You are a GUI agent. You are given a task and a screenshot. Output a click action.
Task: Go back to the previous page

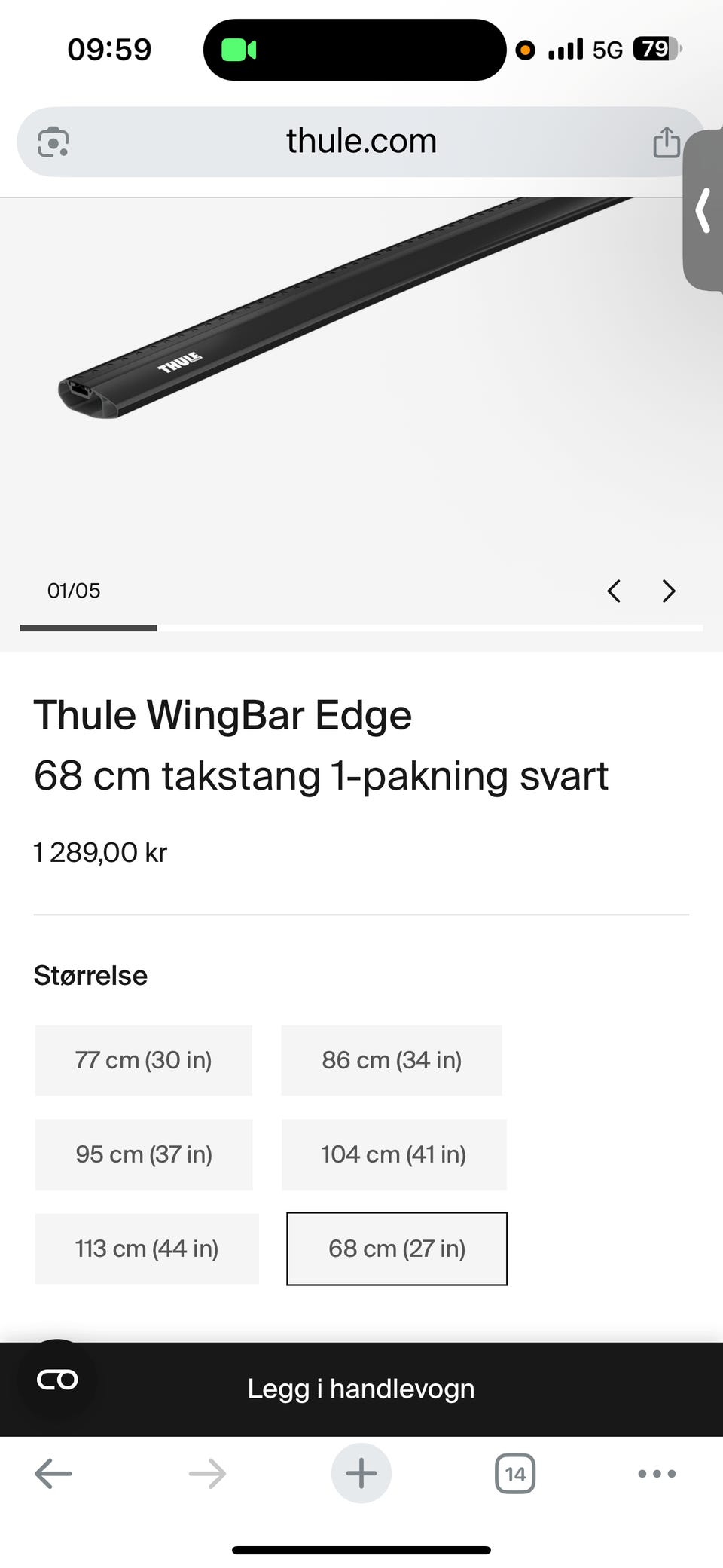pos(53,1473)
